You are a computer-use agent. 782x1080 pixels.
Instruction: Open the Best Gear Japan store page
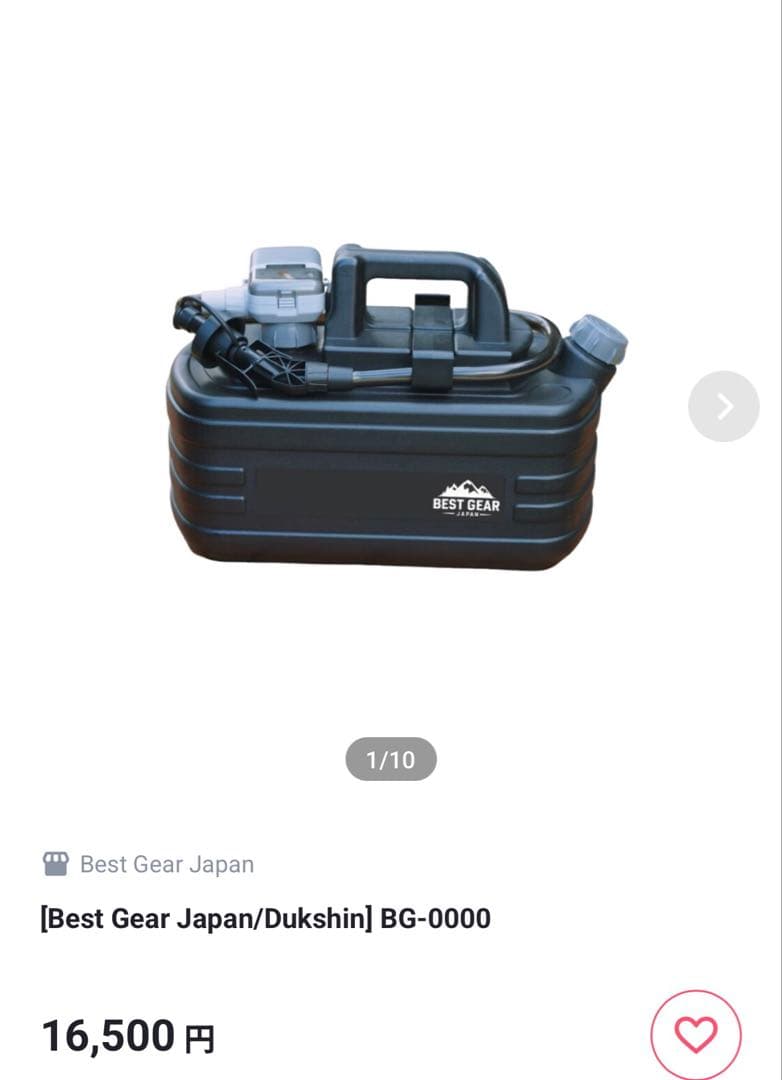[166, 864]
